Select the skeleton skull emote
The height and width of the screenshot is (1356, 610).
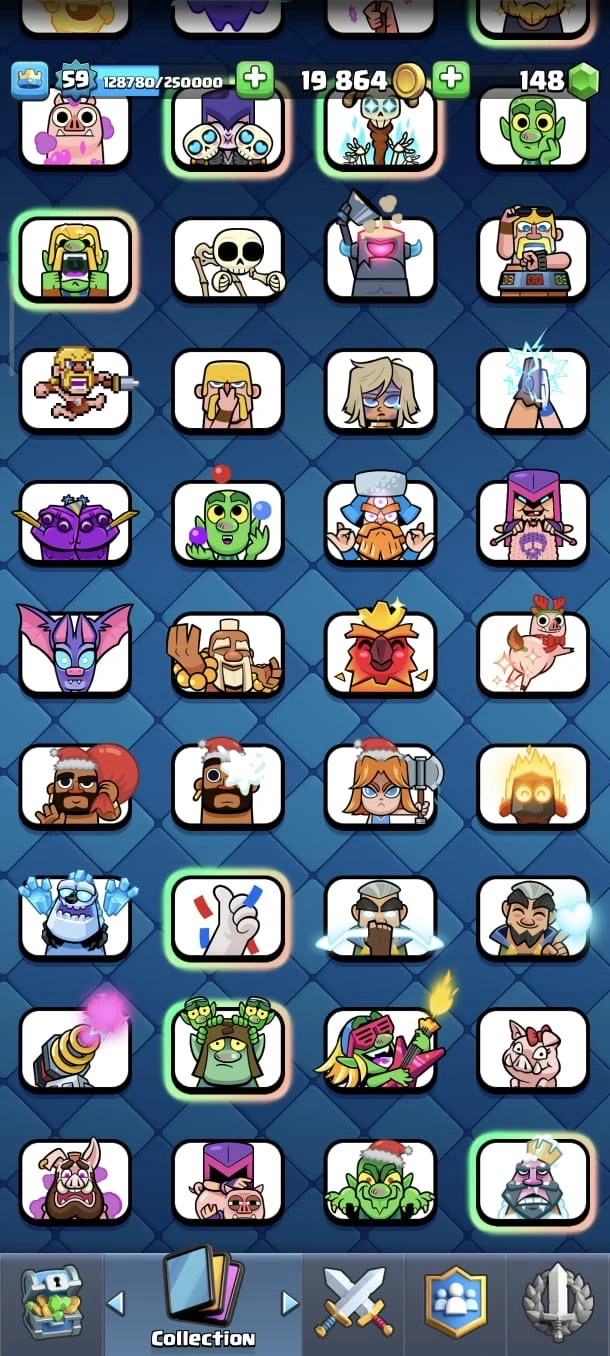[x=228, y=259]
